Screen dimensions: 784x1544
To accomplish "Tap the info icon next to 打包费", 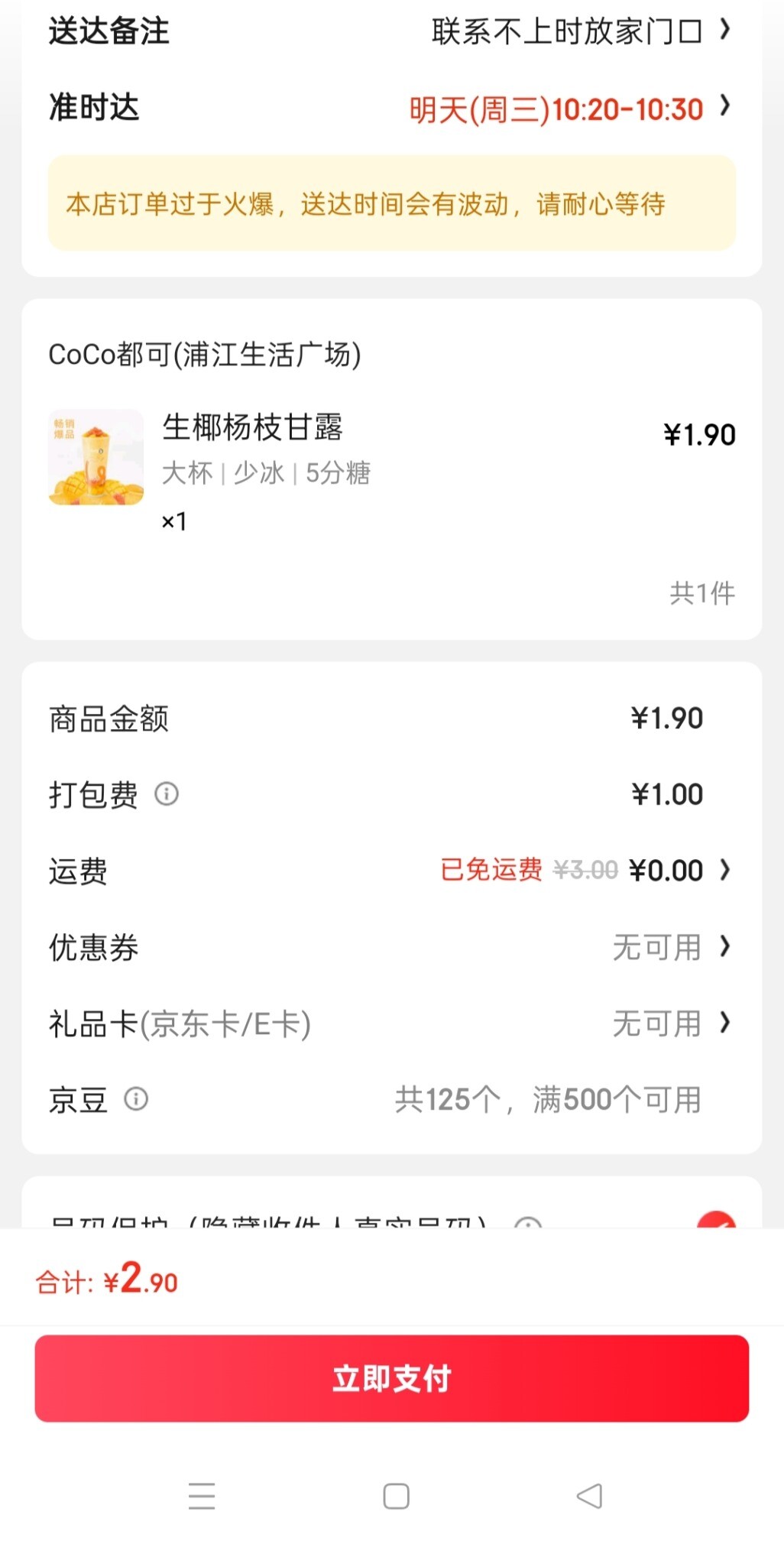I will tap(167, 794).
